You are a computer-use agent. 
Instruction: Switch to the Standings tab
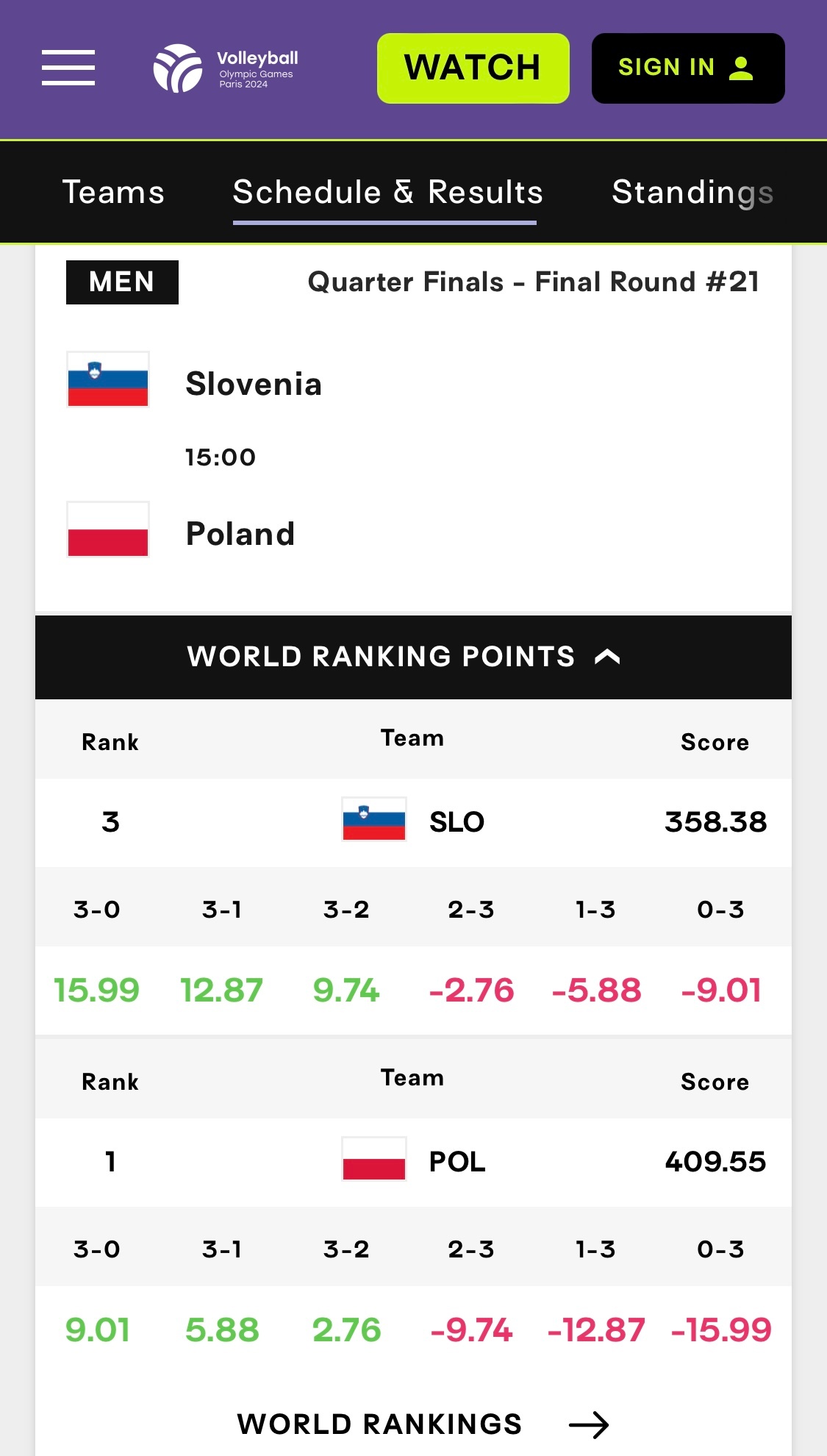pos(692,192)
